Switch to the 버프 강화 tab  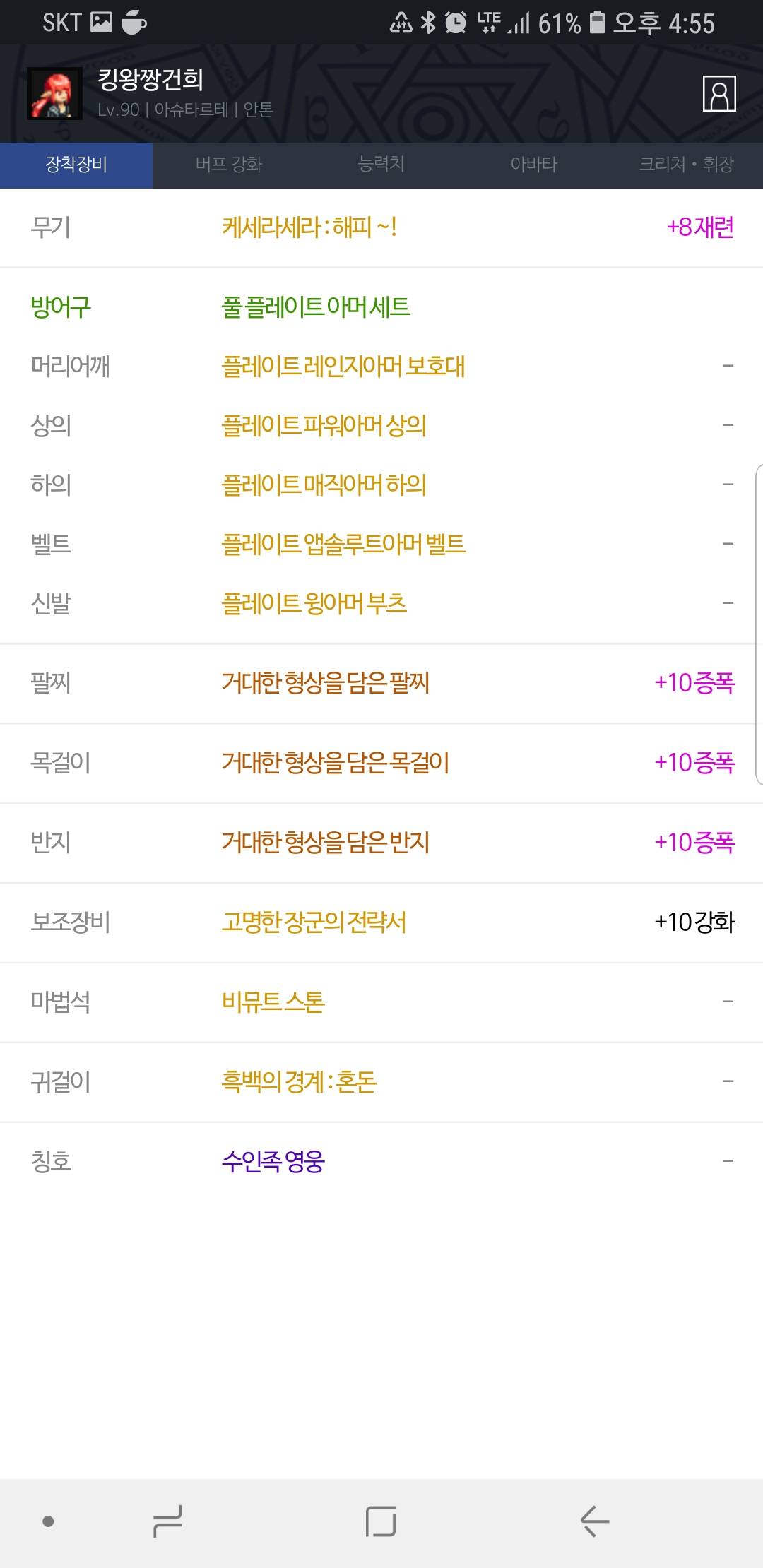coord(229,165)
